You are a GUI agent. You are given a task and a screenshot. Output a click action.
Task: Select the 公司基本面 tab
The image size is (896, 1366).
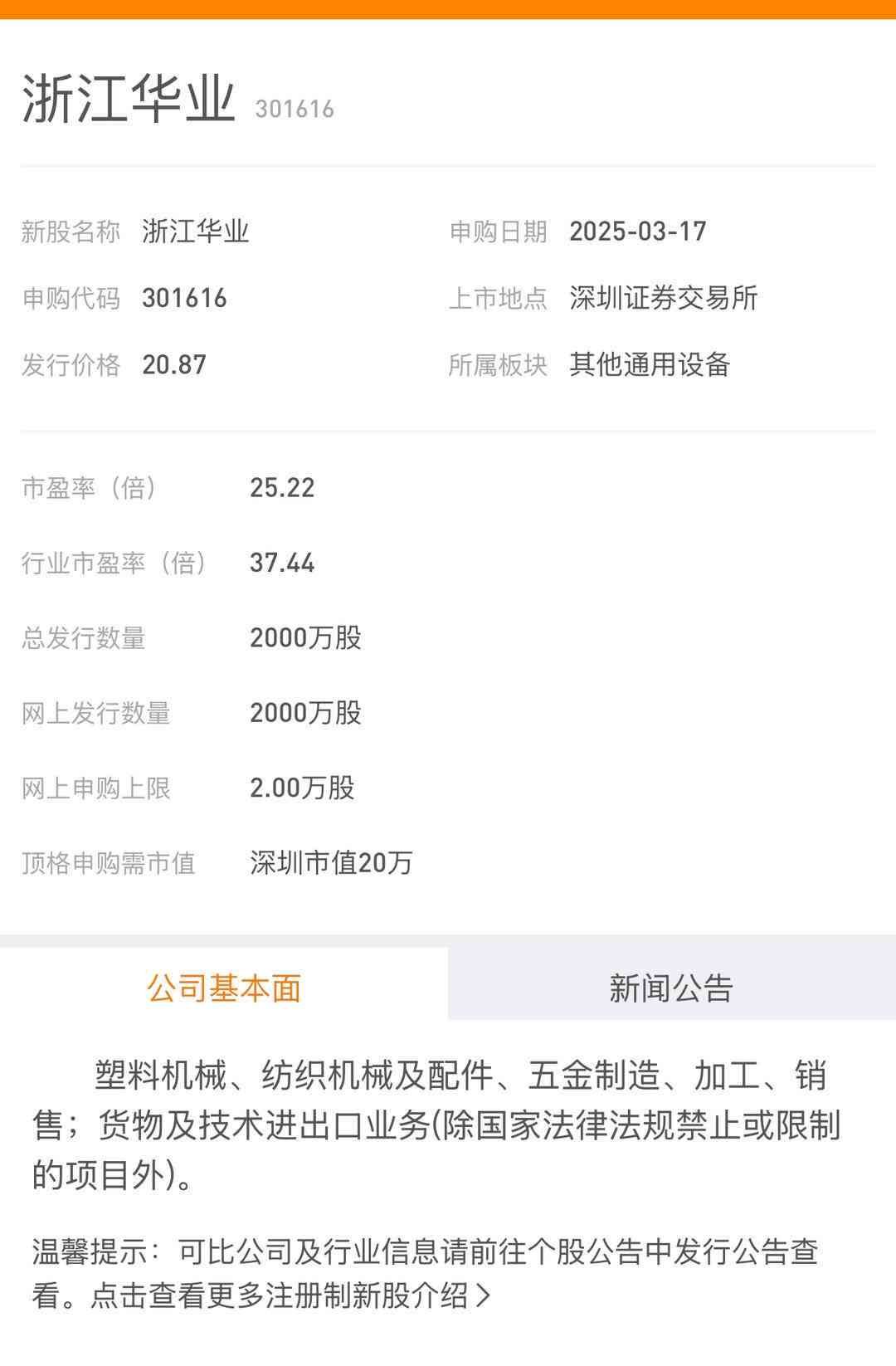pyautogui.click(x=224, y=987)
